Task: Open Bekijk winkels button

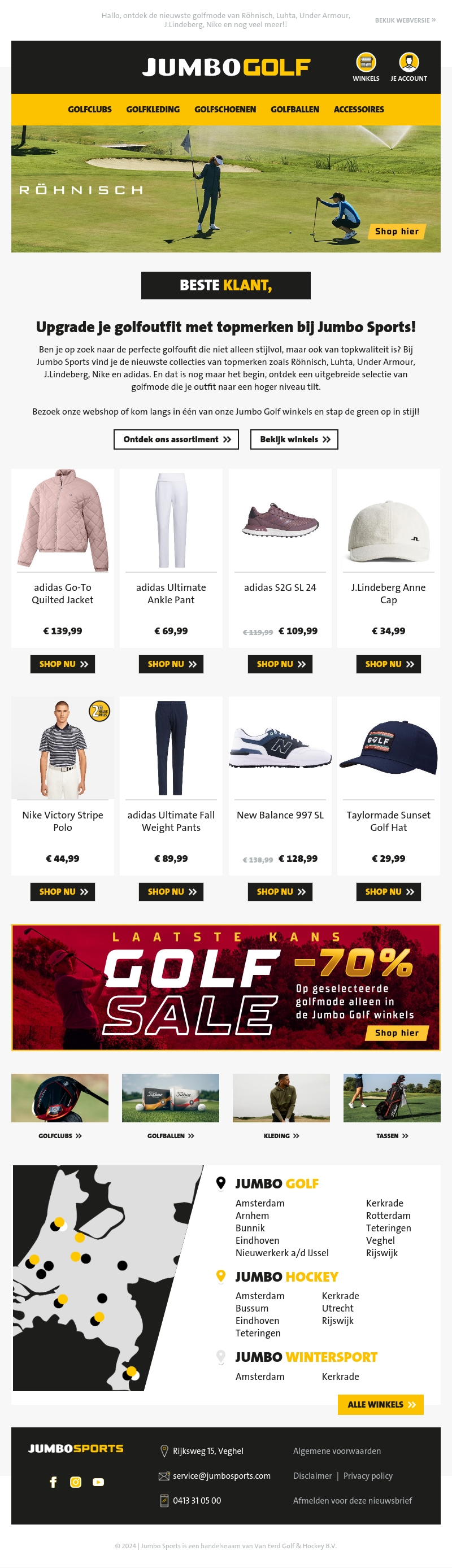Action: (x=294, y=439)
